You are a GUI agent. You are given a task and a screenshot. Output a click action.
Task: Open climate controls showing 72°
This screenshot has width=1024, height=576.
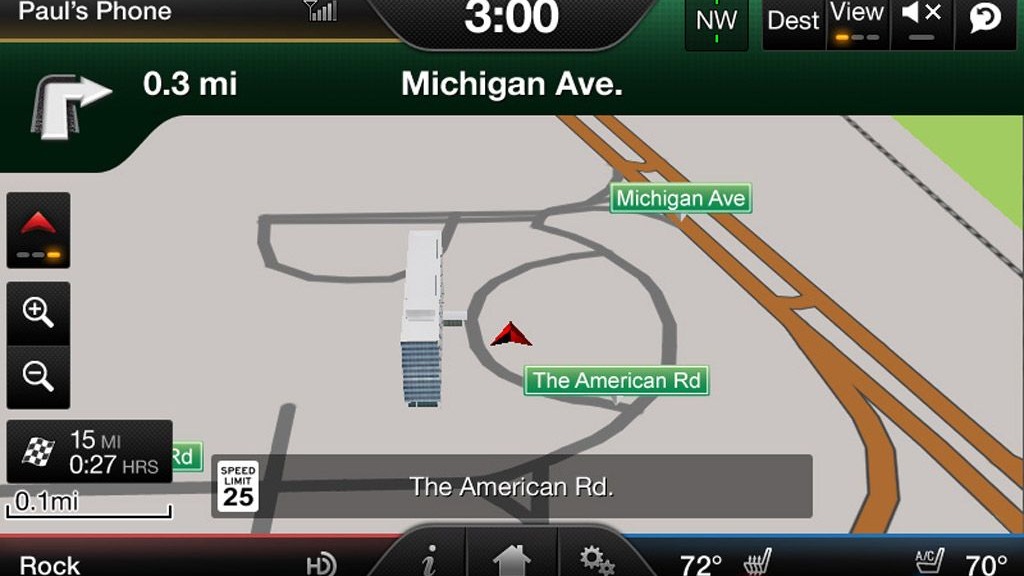tap(700, 564)
